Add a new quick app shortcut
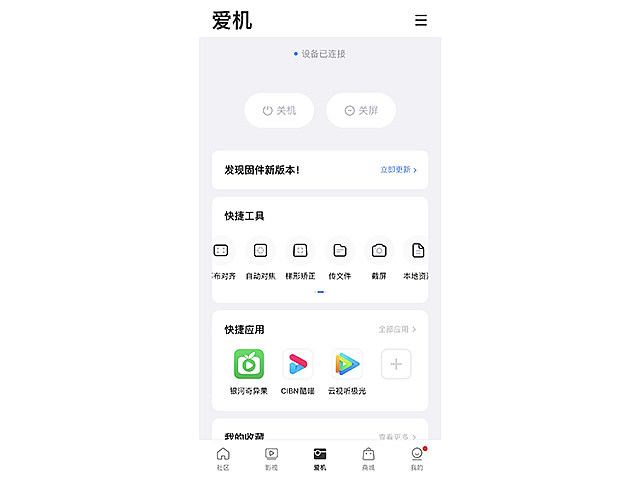Image resolution: width=640 pixels, height=480 pixels. coord(396,364)
